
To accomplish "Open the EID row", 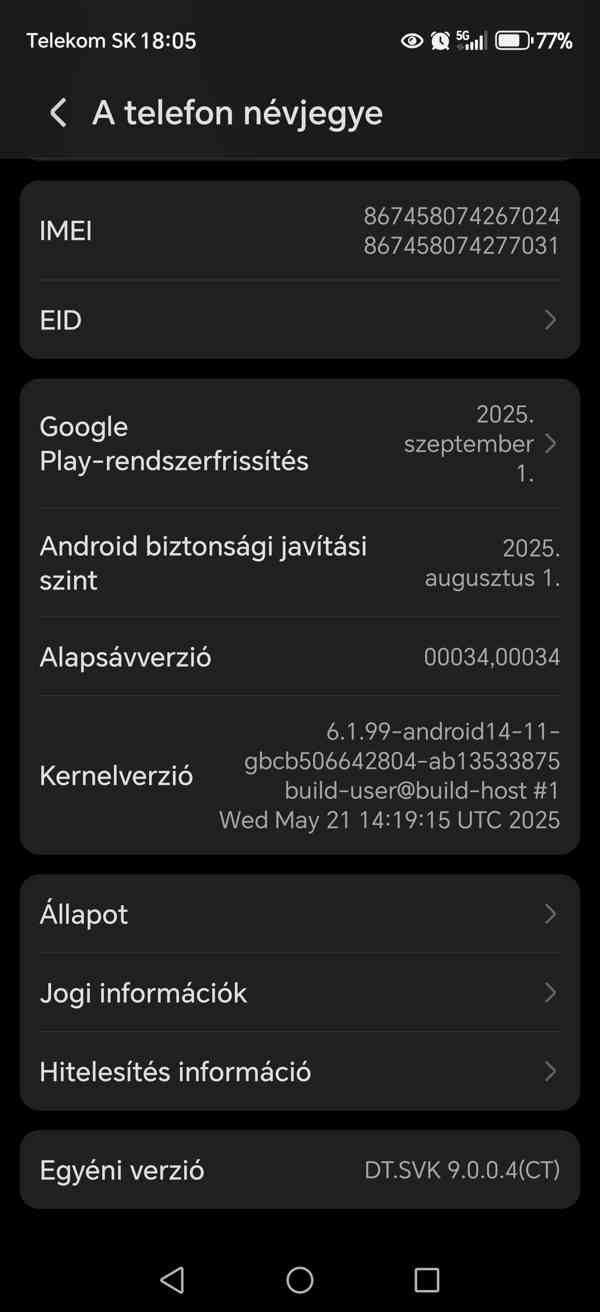I will coord(300,320).
